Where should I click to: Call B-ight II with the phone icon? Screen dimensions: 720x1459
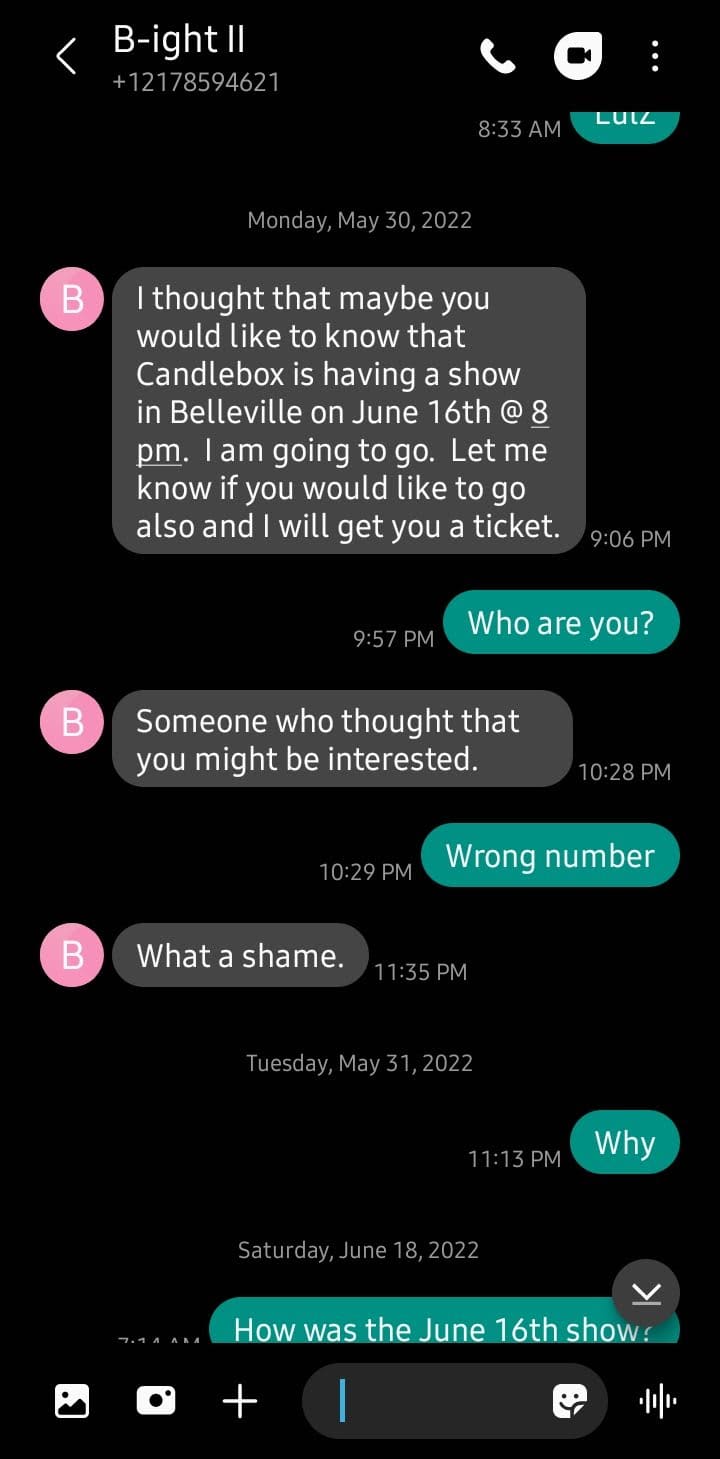(498, 57)
